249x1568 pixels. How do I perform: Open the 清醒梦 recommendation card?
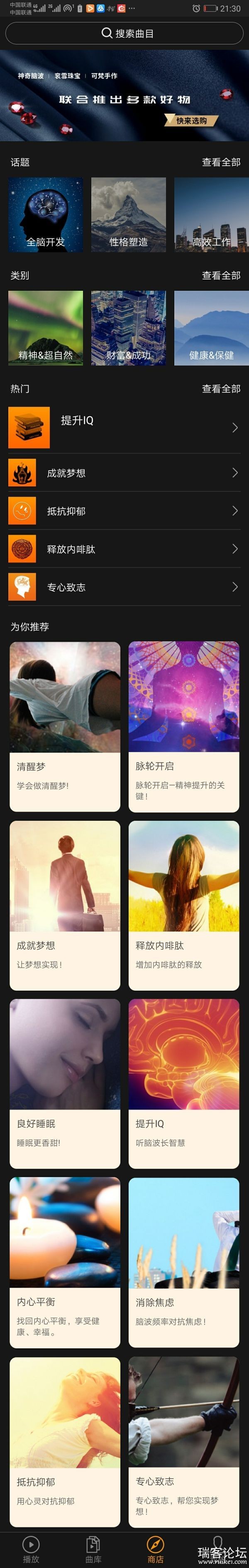coord(65,726)
